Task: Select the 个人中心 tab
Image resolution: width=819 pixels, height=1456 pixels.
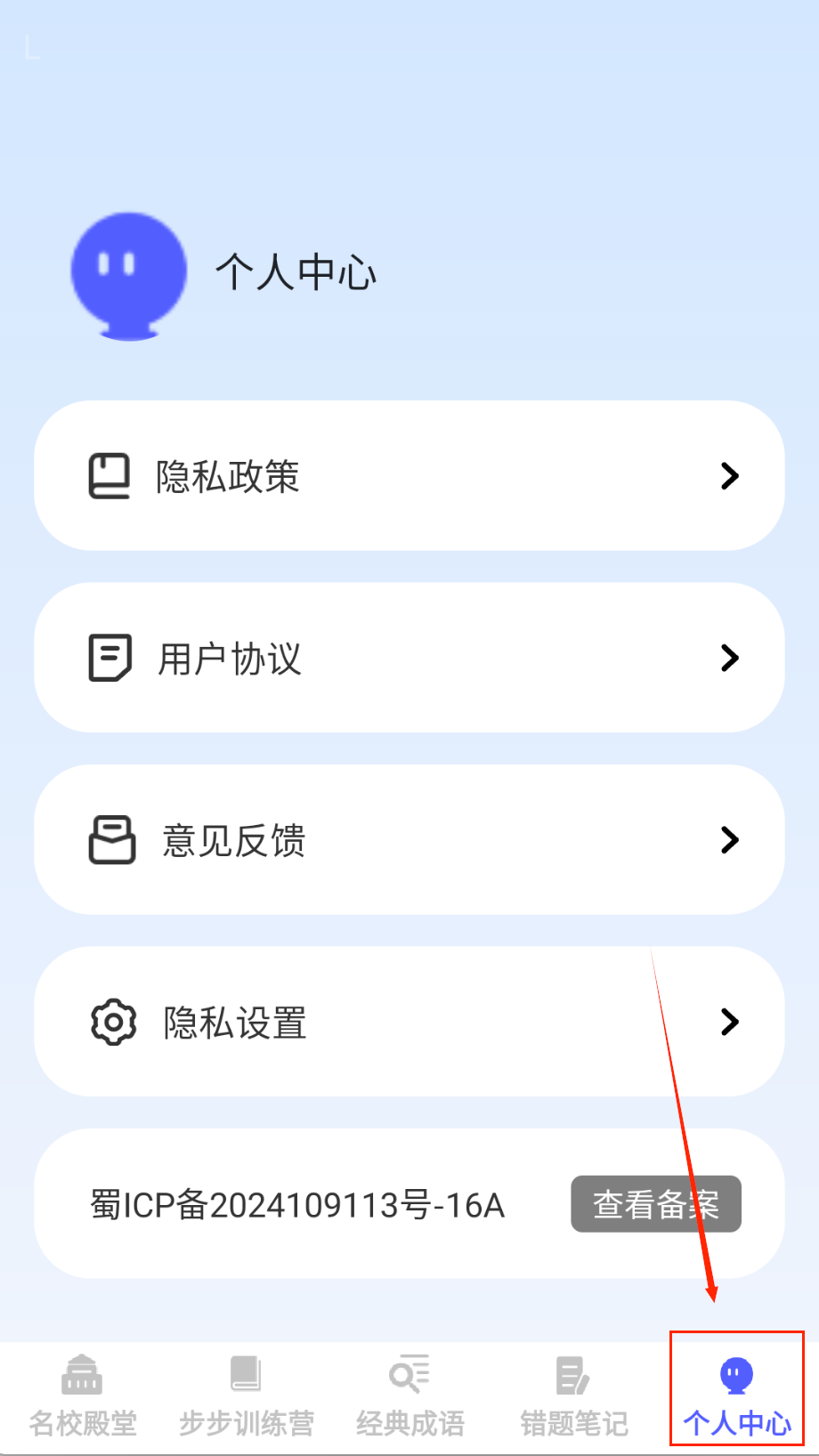Action: (736, 1395)
